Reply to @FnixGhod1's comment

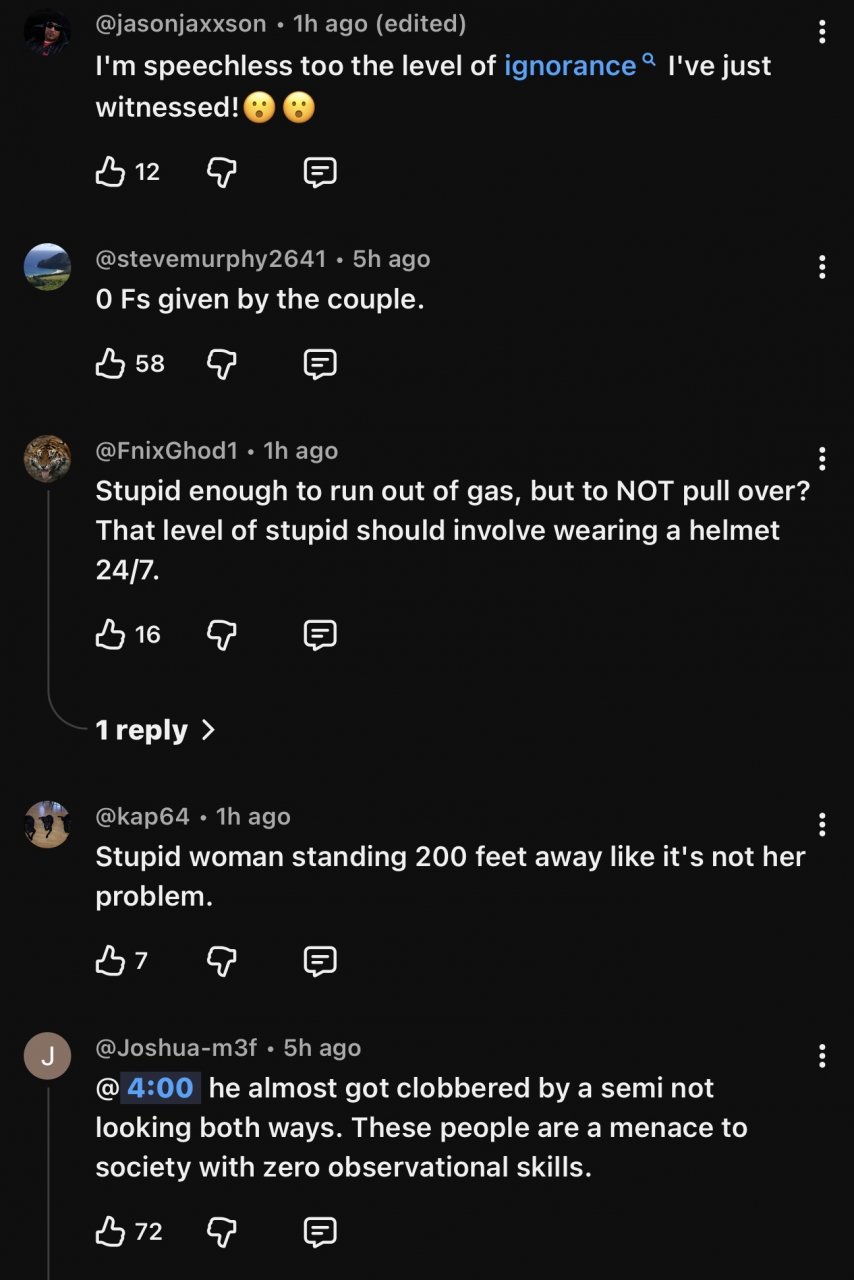(x=319, y=634)
